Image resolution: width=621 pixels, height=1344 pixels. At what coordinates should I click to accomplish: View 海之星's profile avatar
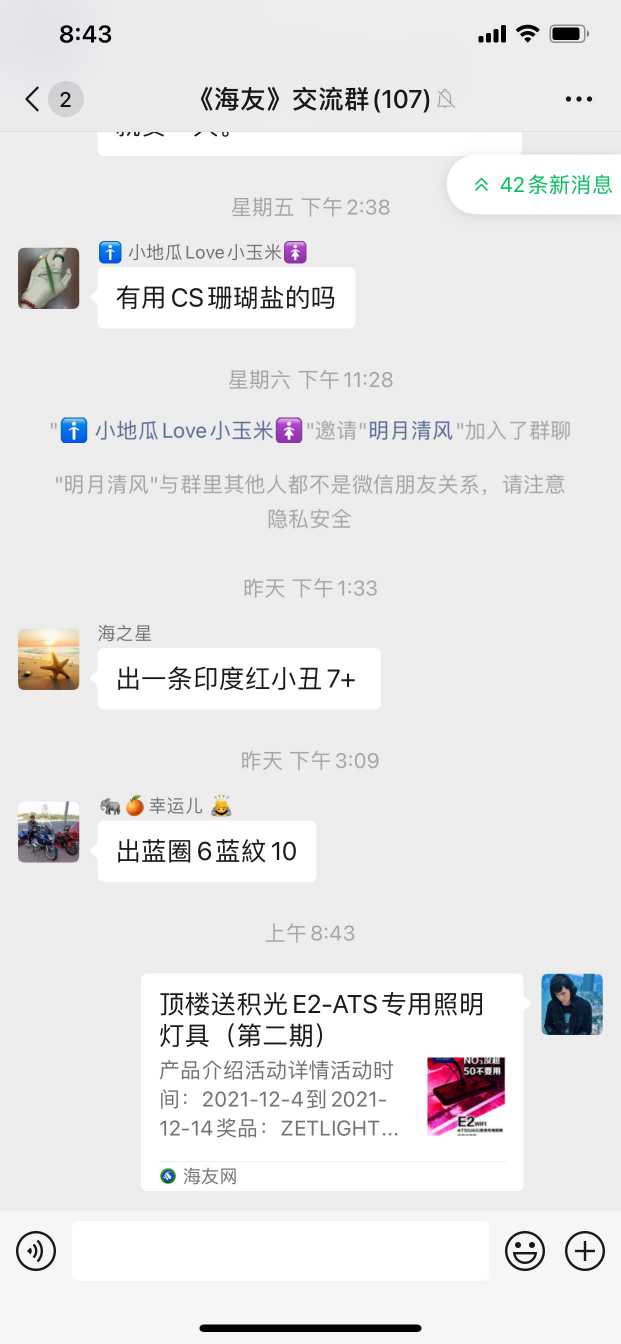[x=48, y=659]
